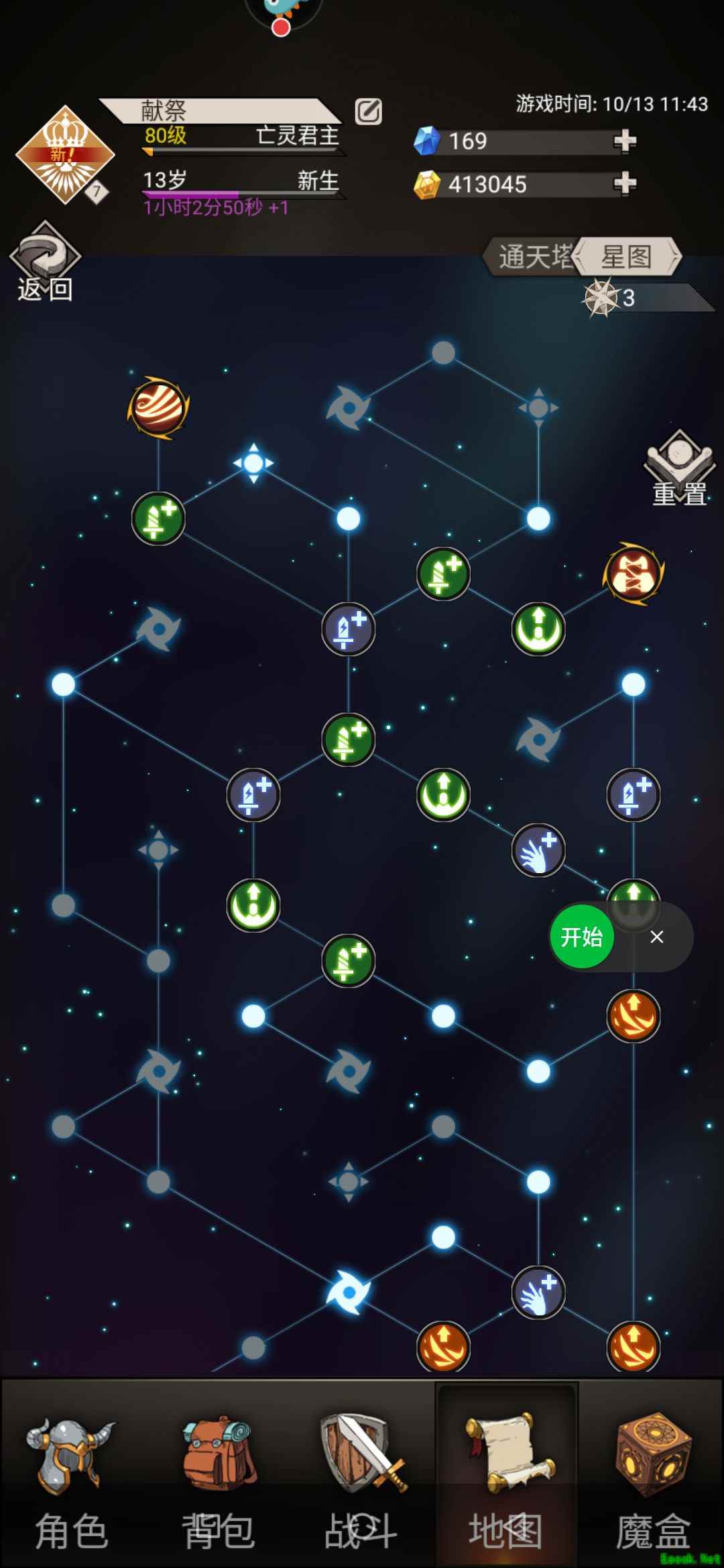Switch to the 星图 tab
The image size is (724, 1568).
(x=627, y=257)
